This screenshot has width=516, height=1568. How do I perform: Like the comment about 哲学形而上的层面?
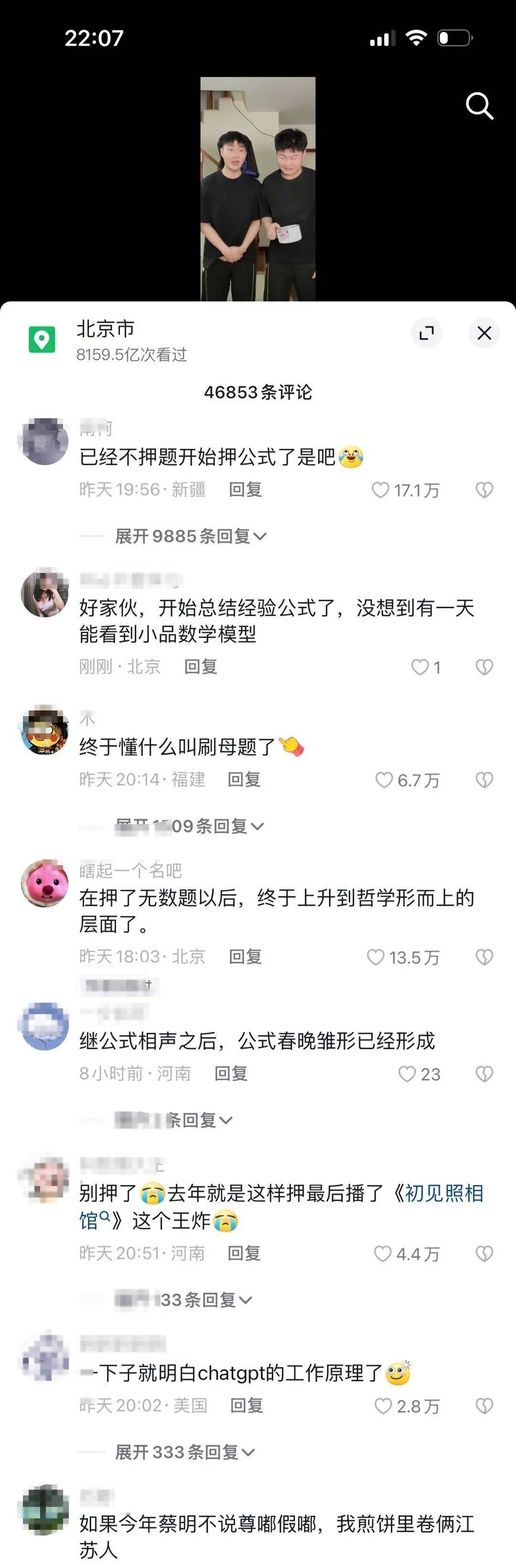[x=376, y=957]
